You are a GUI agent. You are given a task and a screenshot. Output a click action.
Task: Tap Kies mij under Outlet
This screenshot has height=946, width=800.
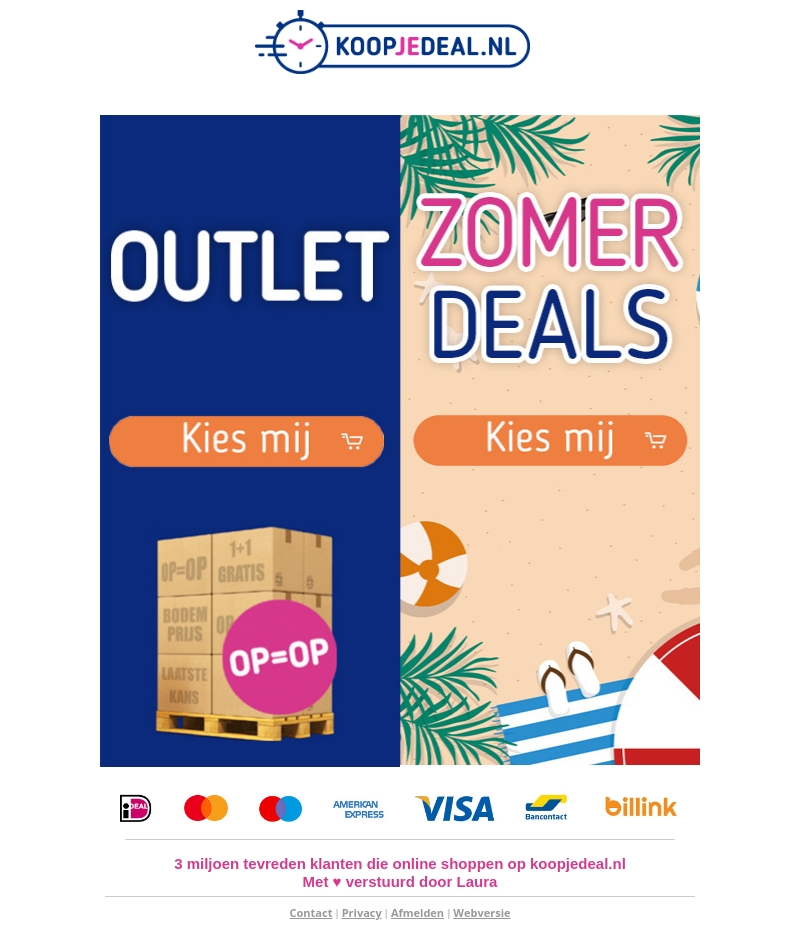[246, 441]
